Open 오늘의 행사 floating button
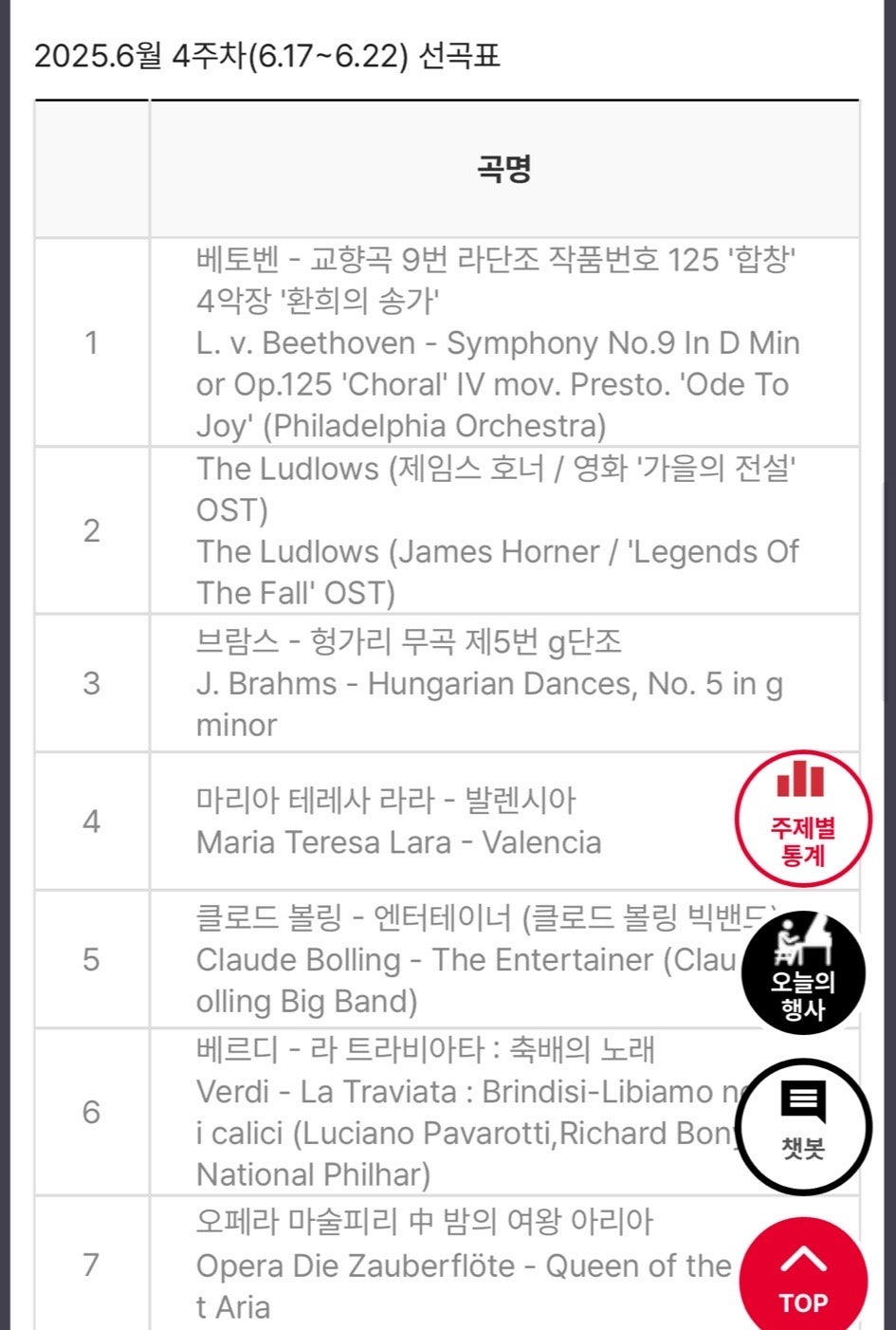 tap(803, 972)
